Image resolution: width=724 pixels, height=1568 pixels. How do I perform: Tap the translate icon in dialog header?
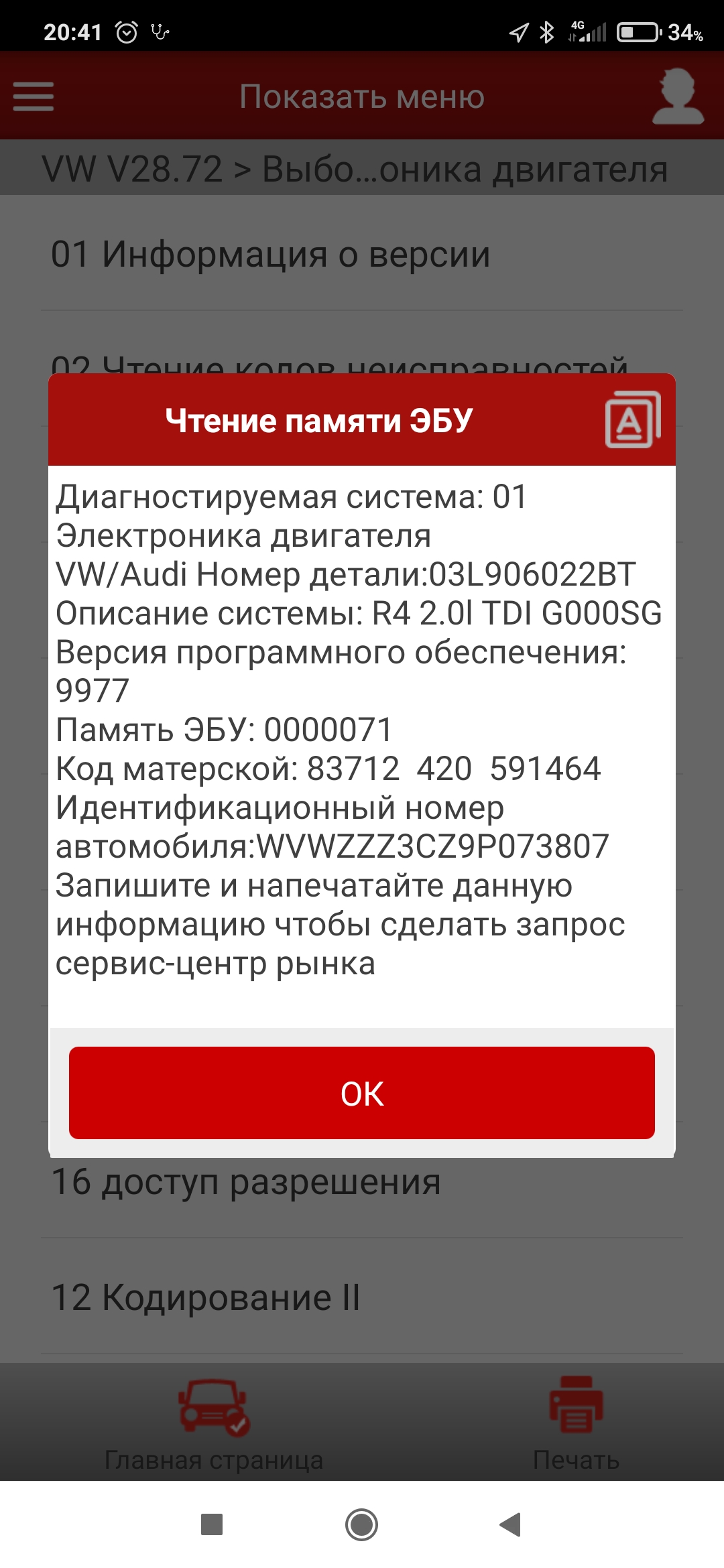point(632,420)
